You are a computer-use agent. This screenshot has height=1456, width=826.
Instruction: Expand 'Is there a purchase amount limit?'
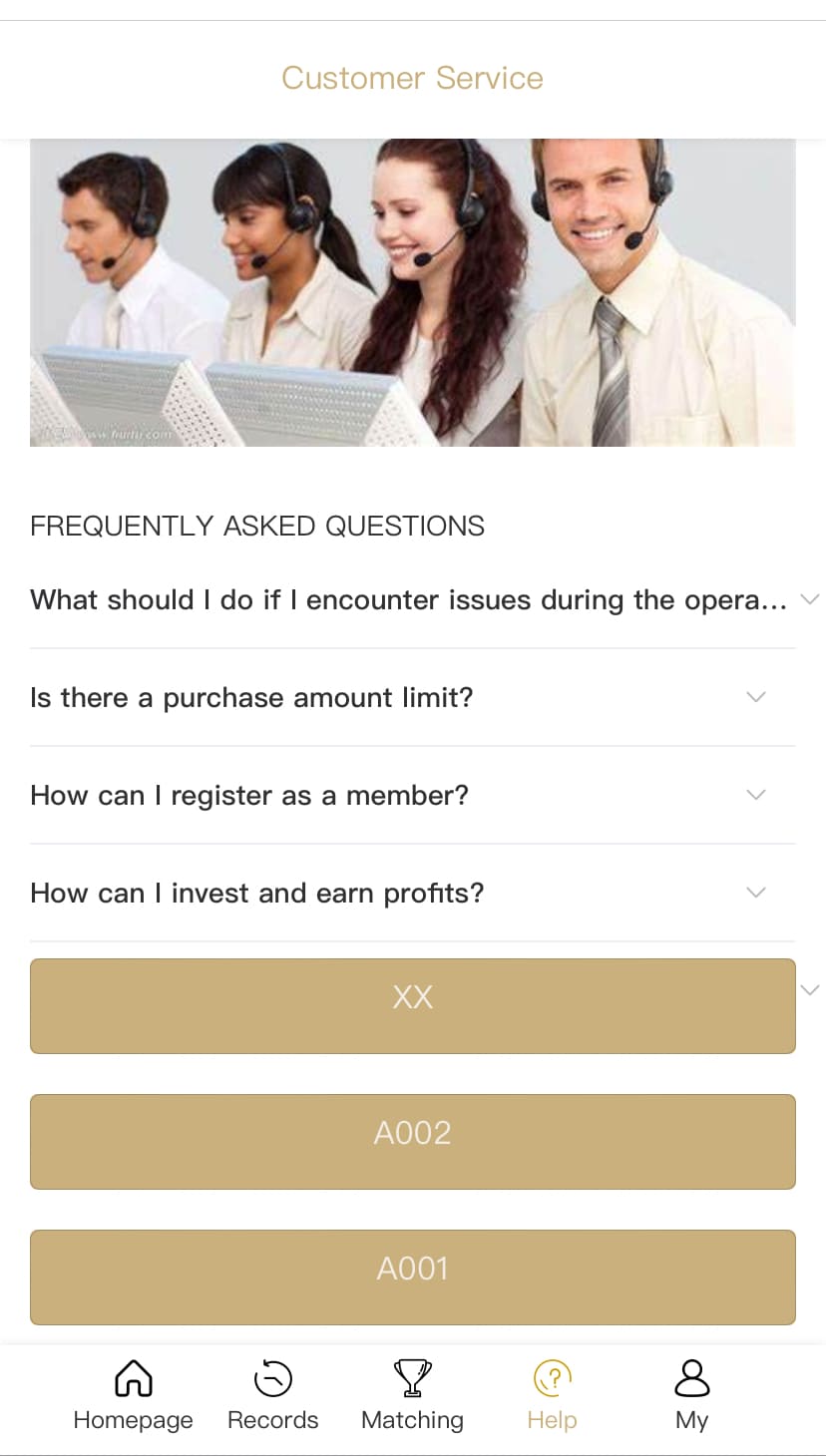point(409,698)
